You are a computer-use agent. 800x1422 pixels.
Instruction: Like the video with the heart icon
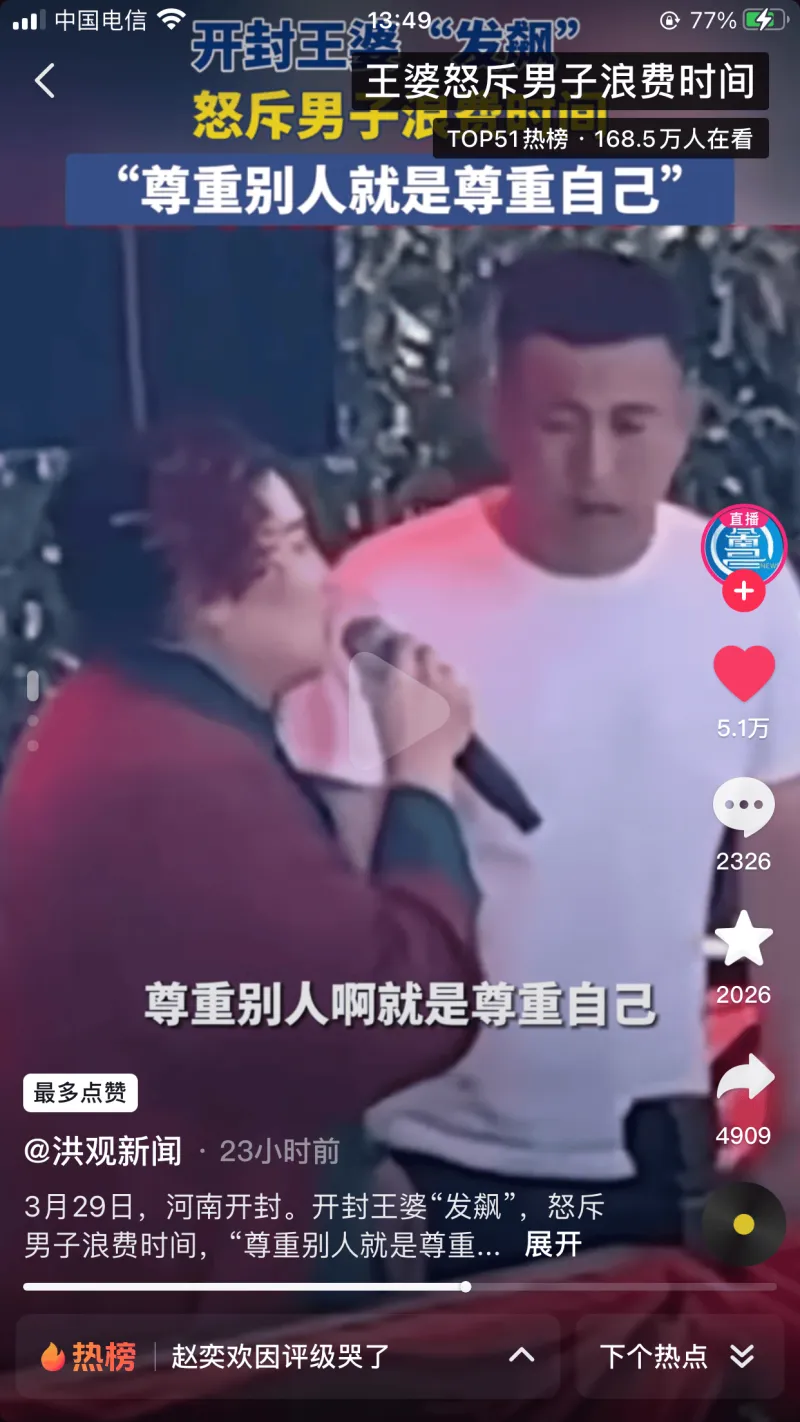coord(743,673)
